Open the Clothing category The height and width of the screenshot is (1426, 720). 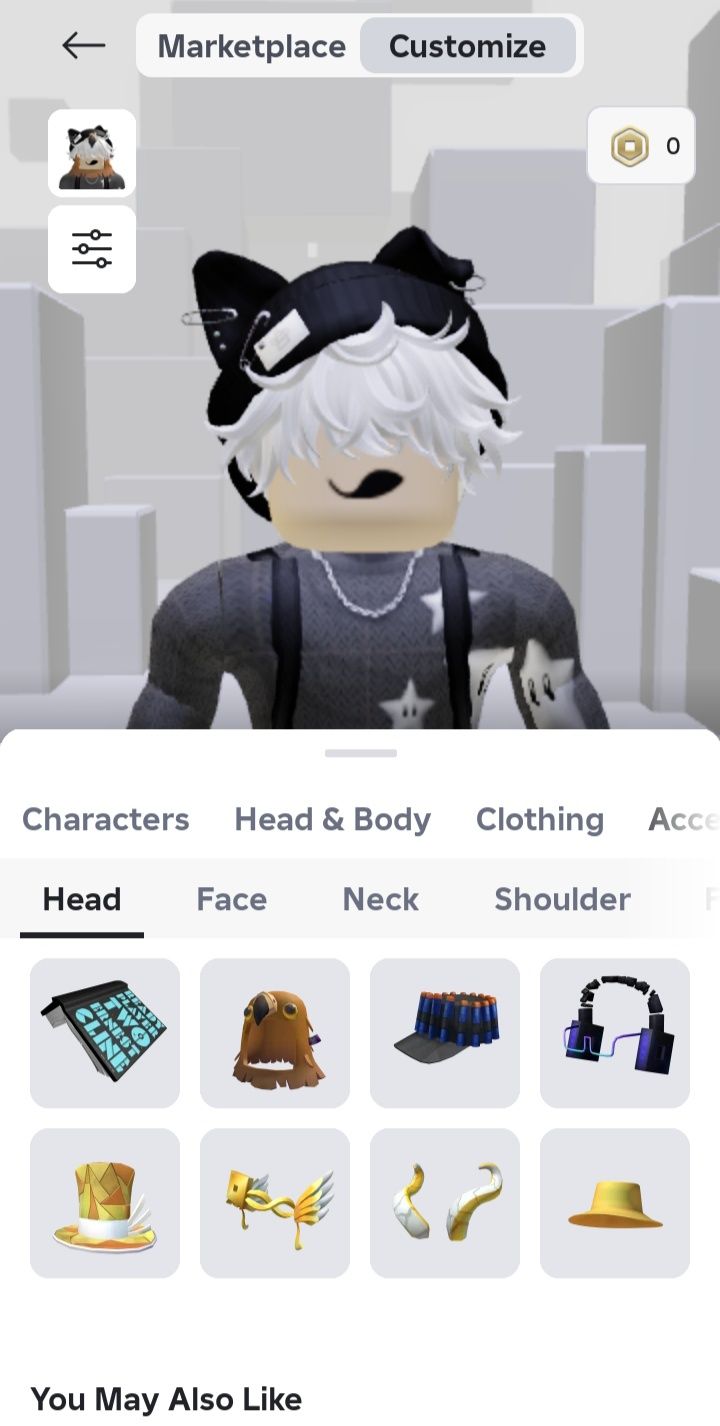point(539,819)
